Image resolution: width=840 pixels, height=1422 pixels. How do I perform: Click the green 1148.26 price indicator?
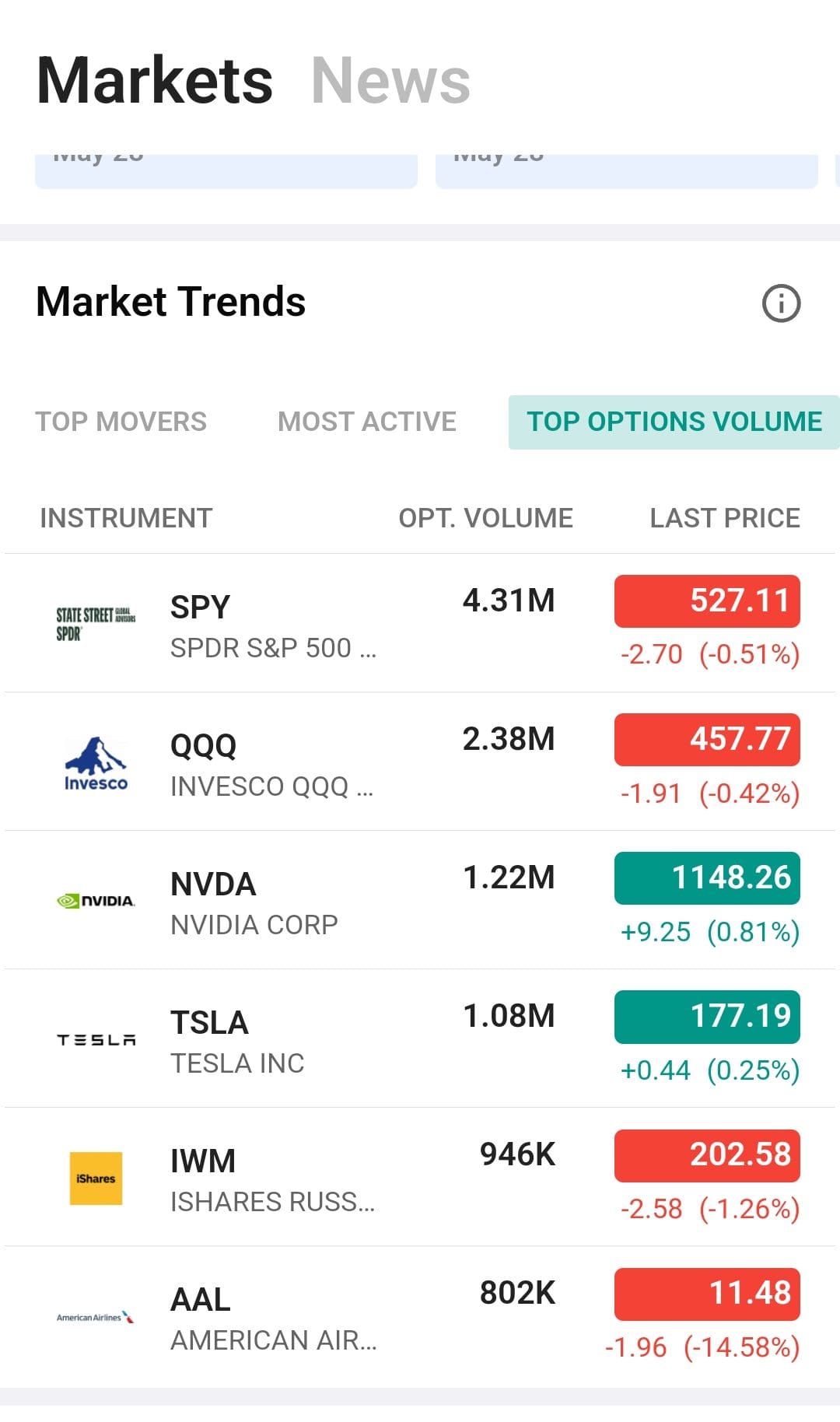pos(706,877)
